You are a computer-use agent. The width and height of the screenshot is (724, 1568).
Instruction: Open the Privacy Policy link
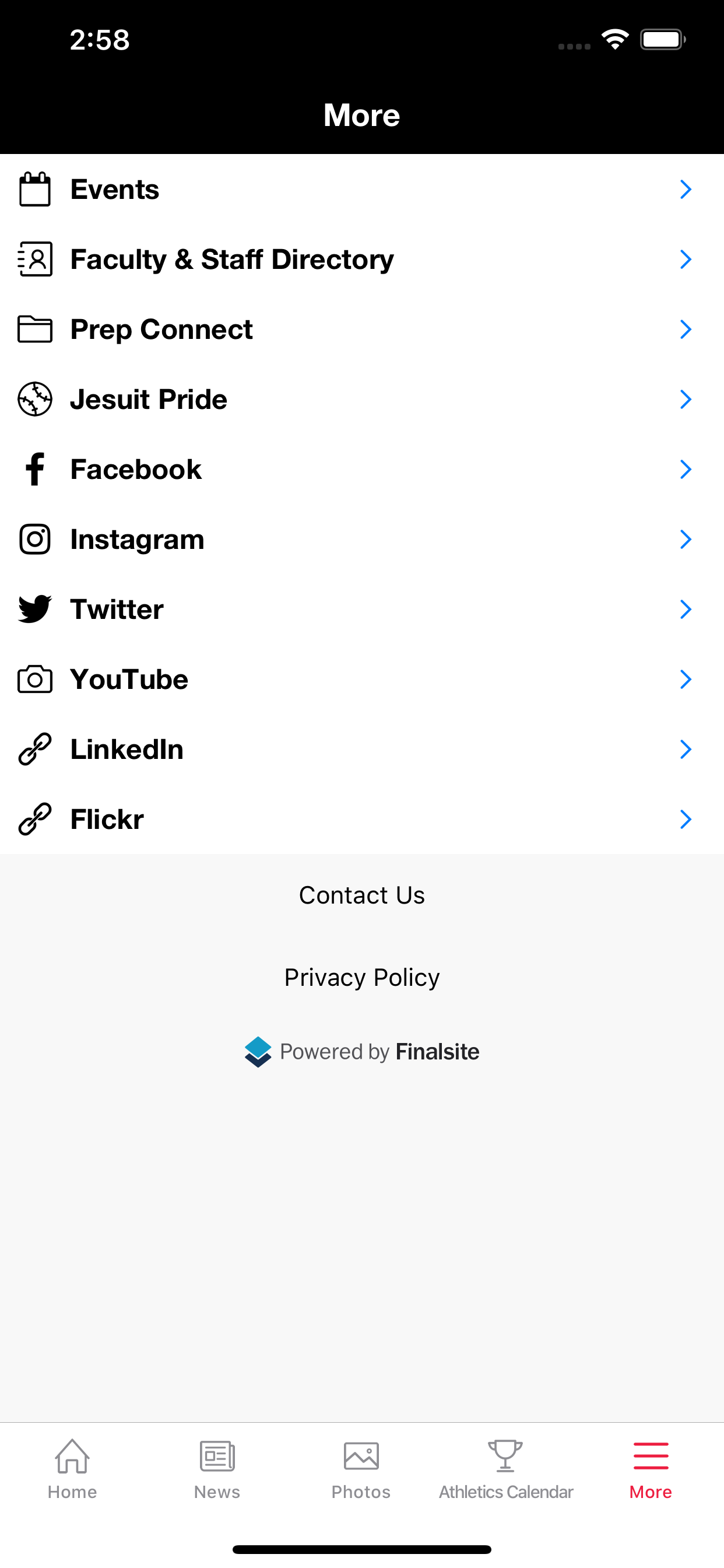pos(361,977)
